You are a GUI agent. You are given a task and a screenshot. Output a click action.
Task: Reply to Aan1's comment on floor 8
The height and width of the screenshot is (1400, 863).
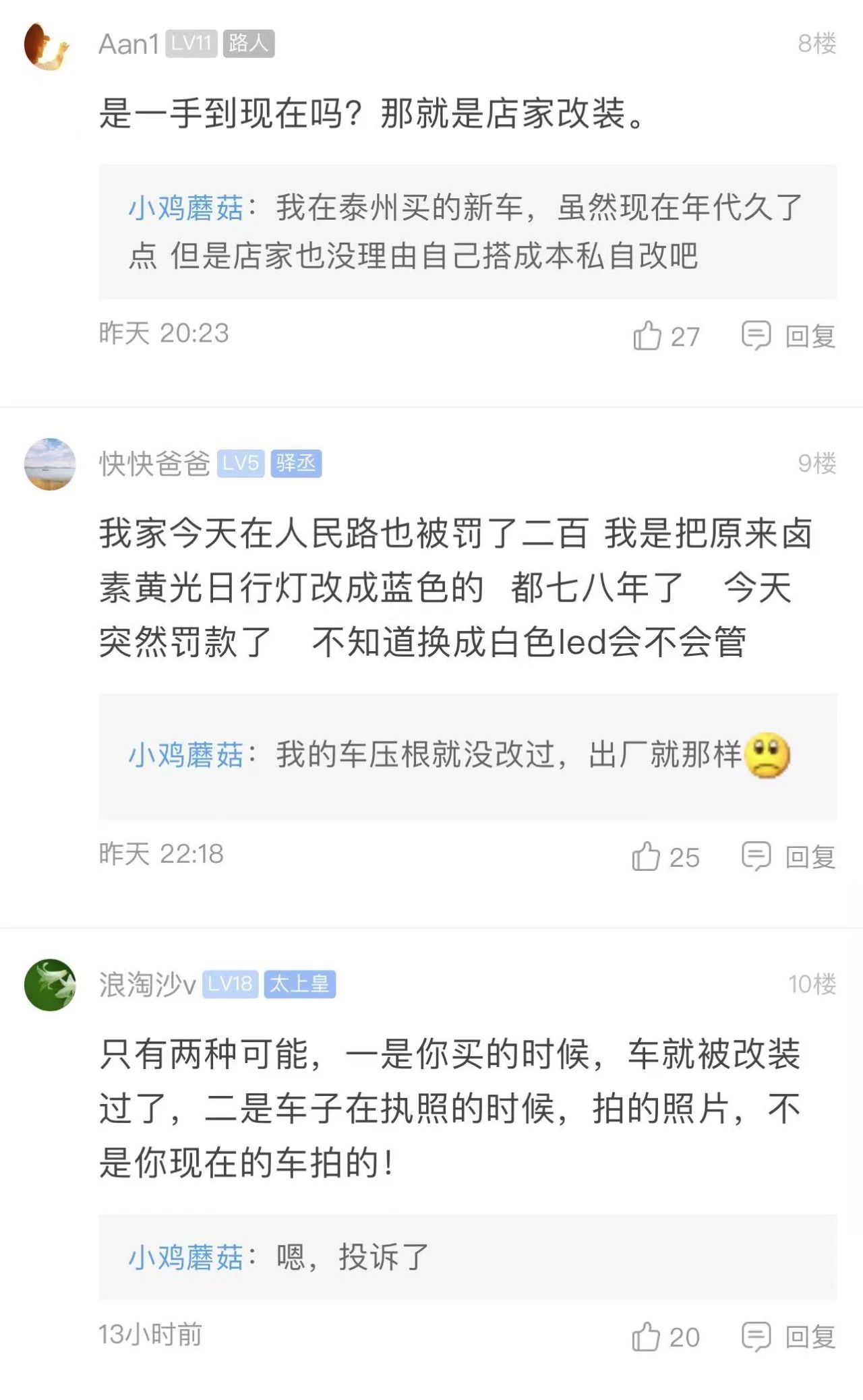(790, 335)
